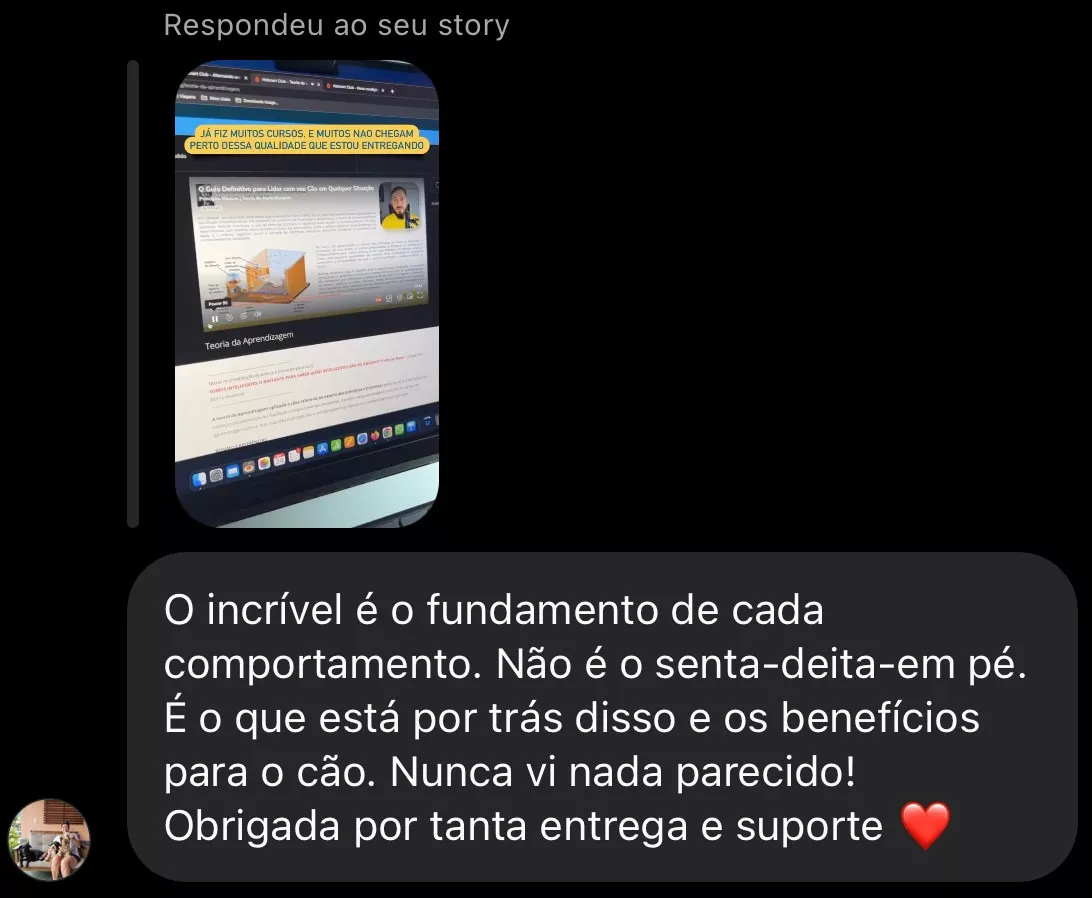Open the sender's profile picture

click(x=49, y=839)
